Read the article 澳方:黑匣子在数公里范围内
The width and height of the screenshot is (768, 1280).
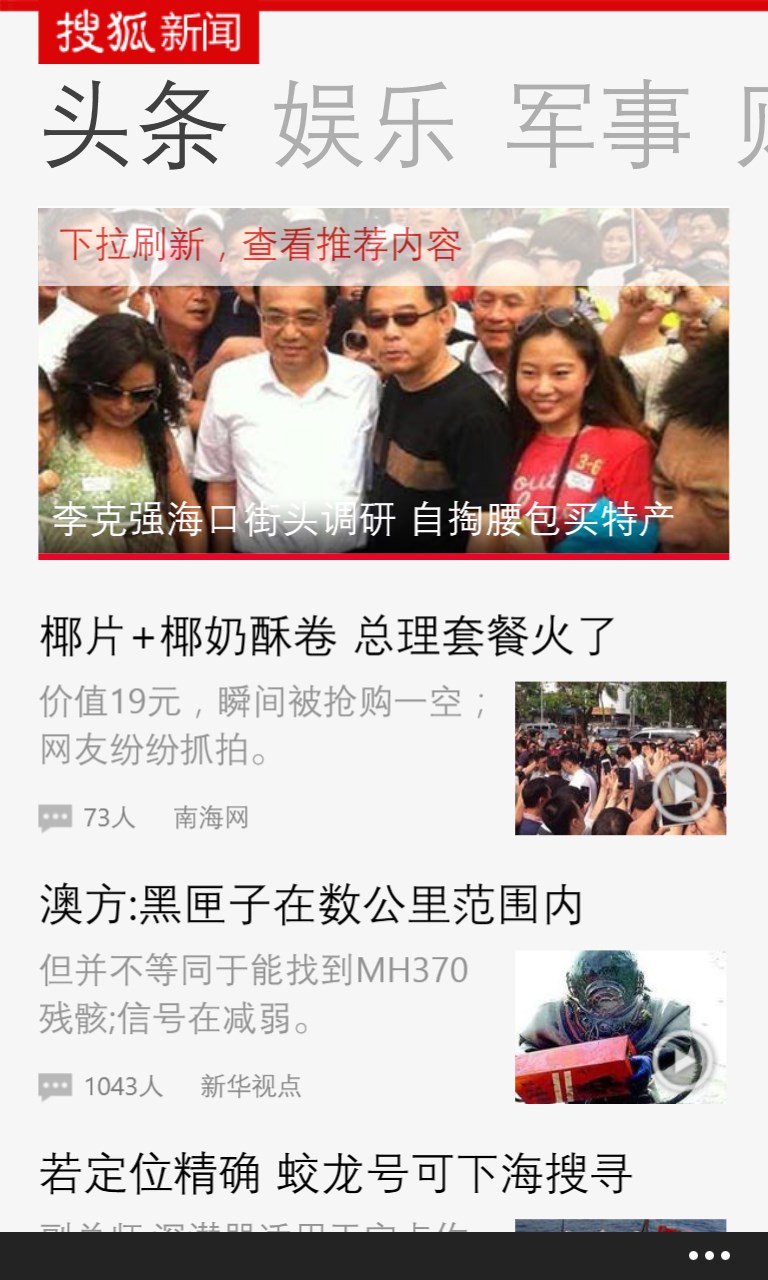(311, 904)
